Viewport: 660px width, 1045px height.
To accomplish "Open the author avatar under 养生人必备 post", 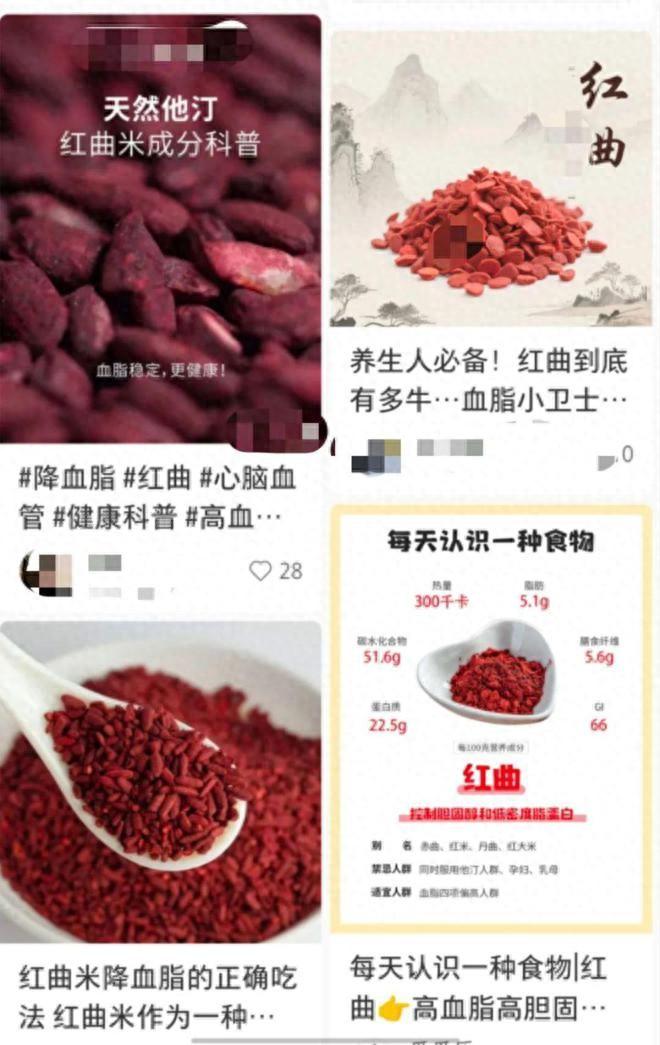I will (x=376, y=456).
